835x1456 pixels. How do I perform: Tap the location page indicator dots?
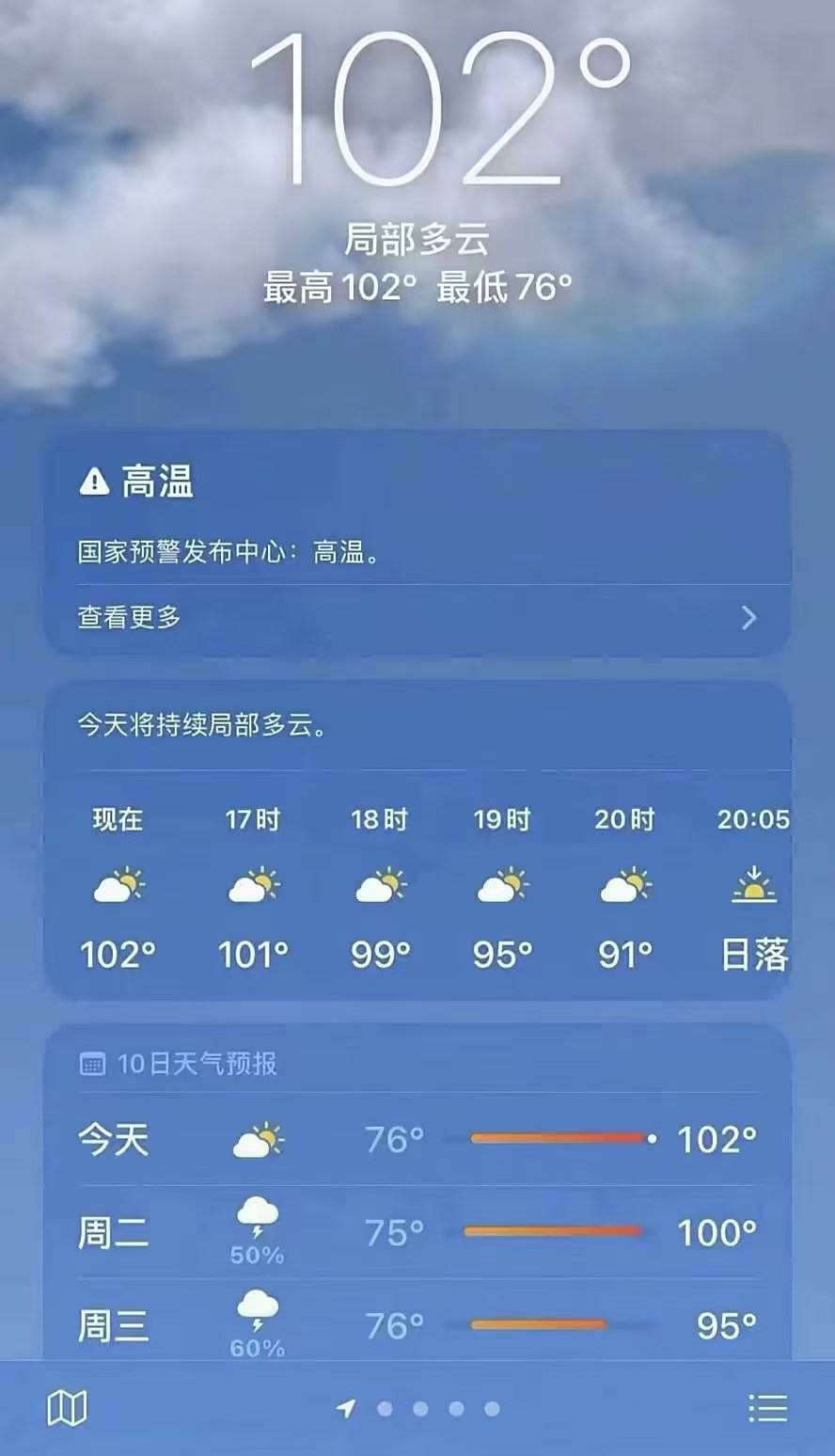[x=418, y=1408]
